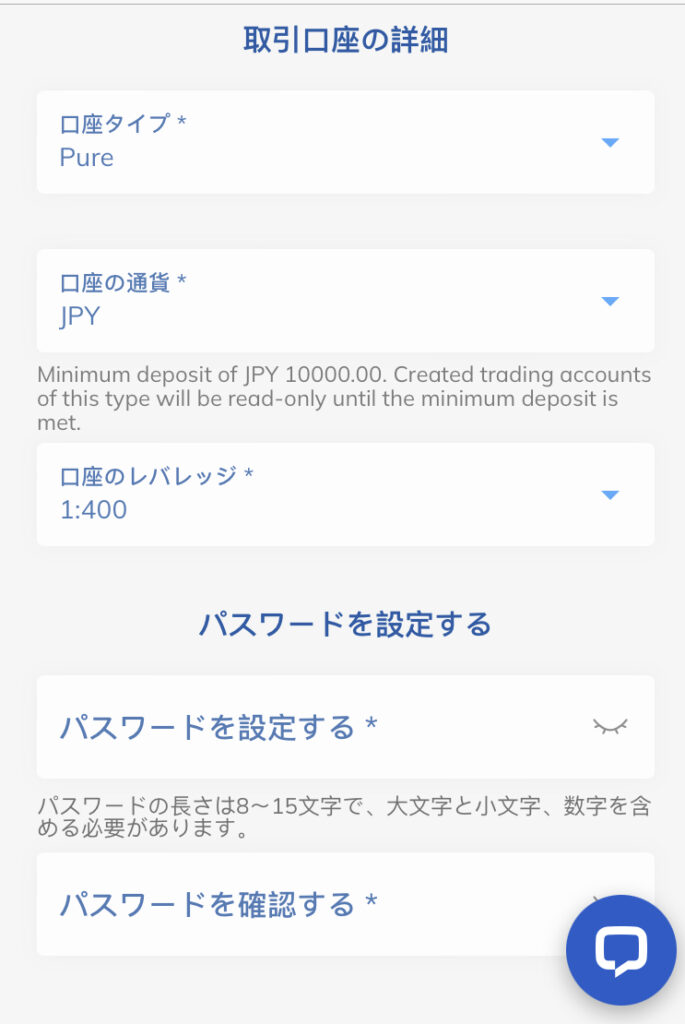Choose a different 口座のレバレッジ value
The width and height of the screenshot is (685, 1024).
coord(345,495)
